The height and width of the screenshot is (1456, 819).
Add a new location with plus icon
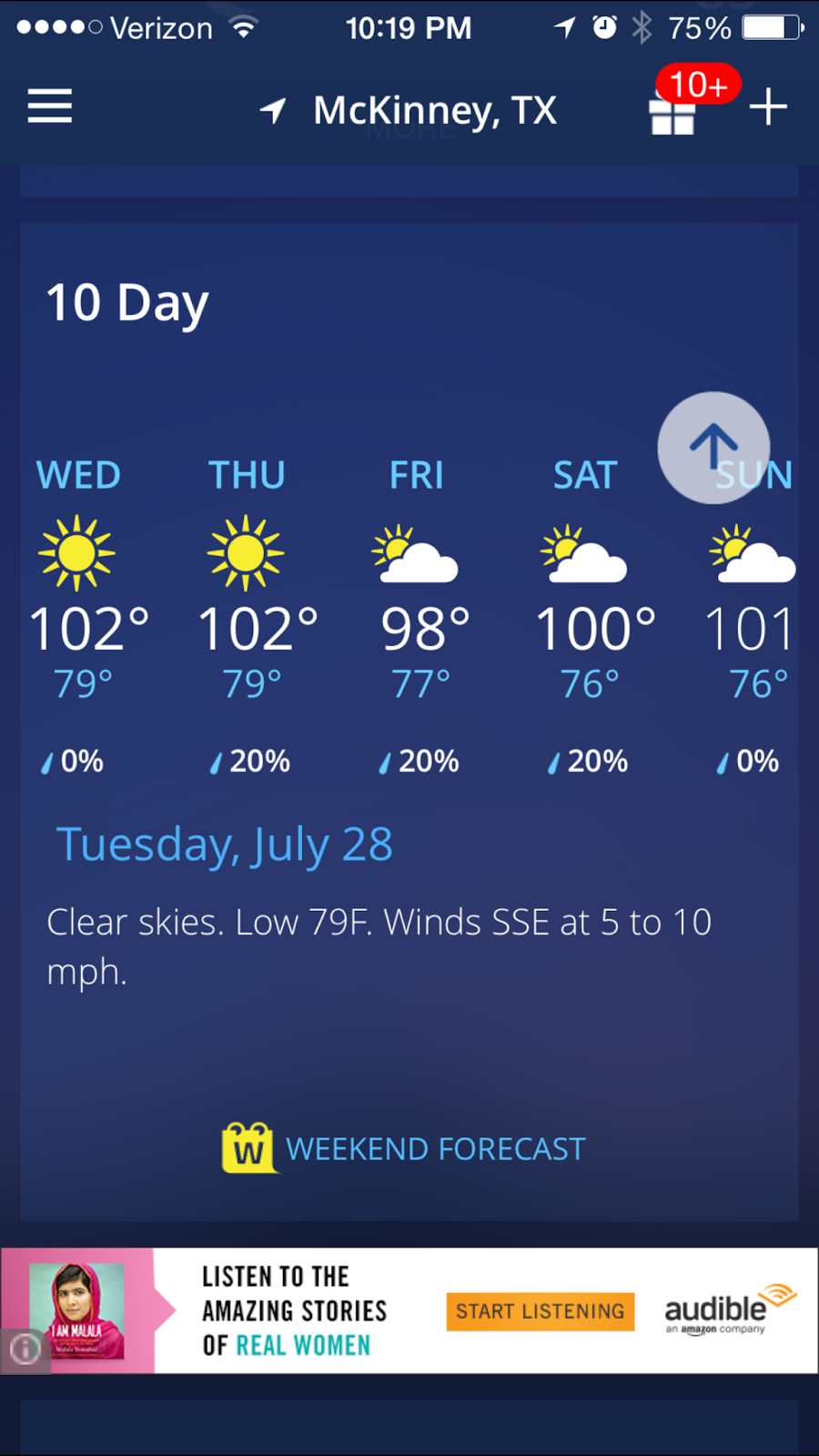768,107
